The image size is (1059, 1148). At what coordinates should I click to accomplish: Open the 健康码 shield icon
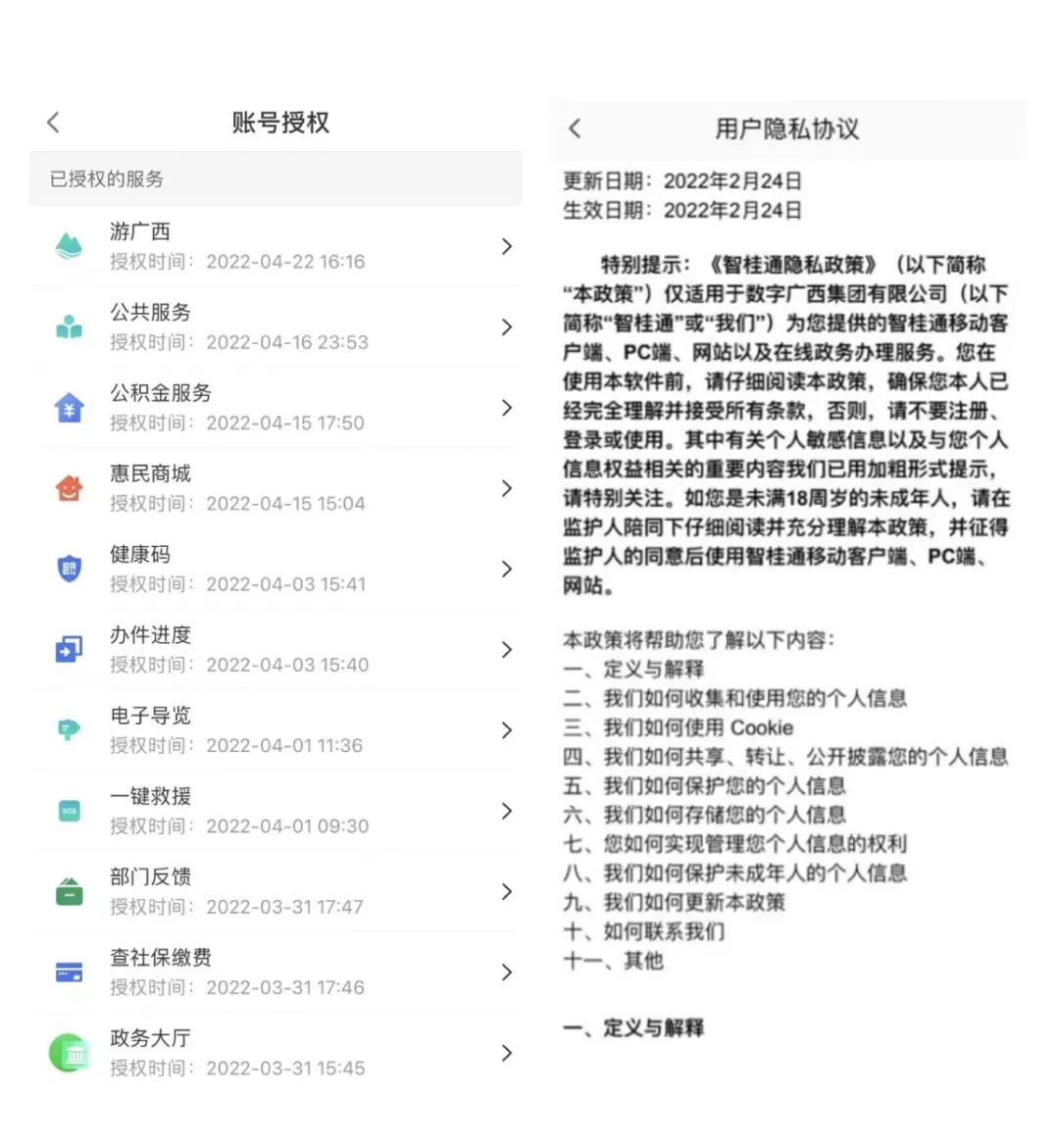pos(68,568)
